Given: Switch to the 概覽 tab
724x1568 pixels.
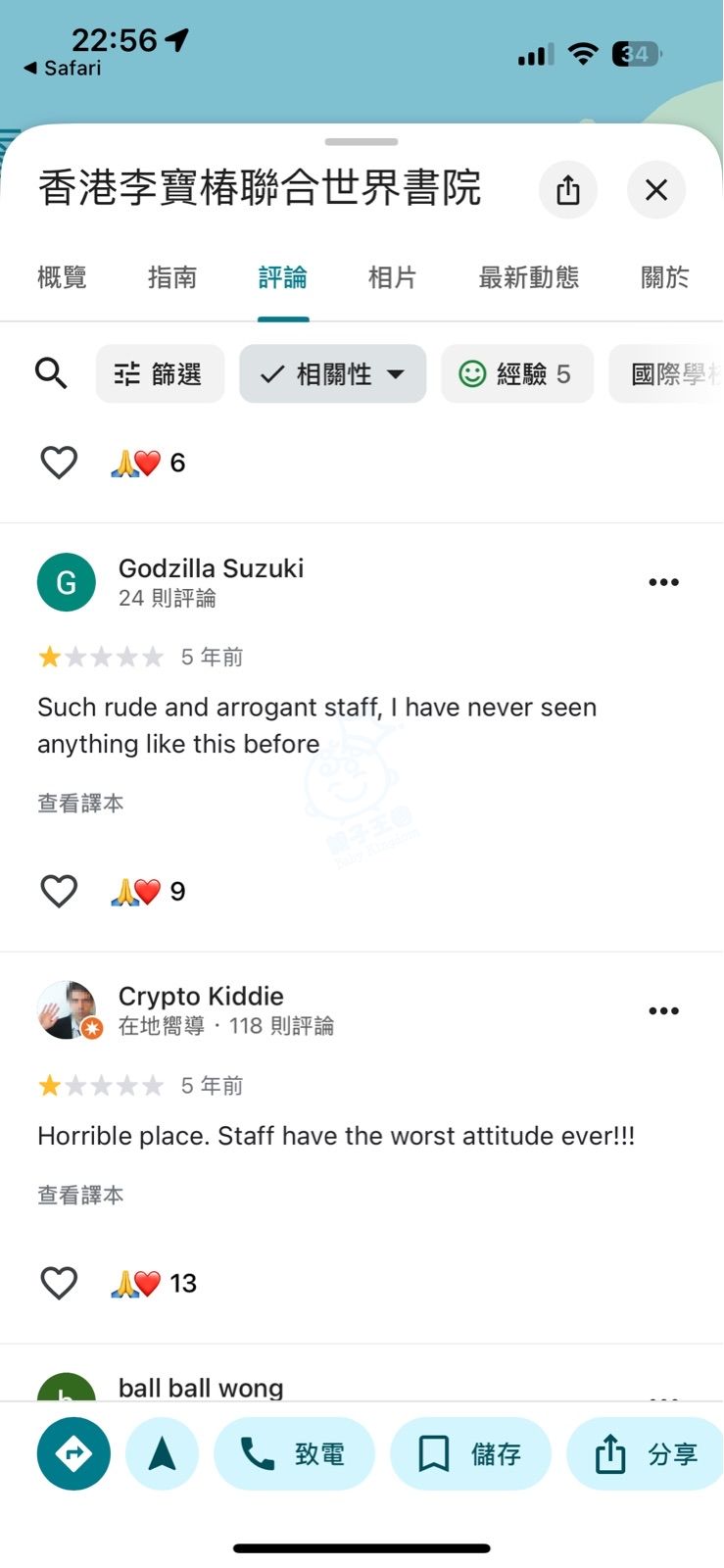Looking at the screenshot, I should pos(62,277).
